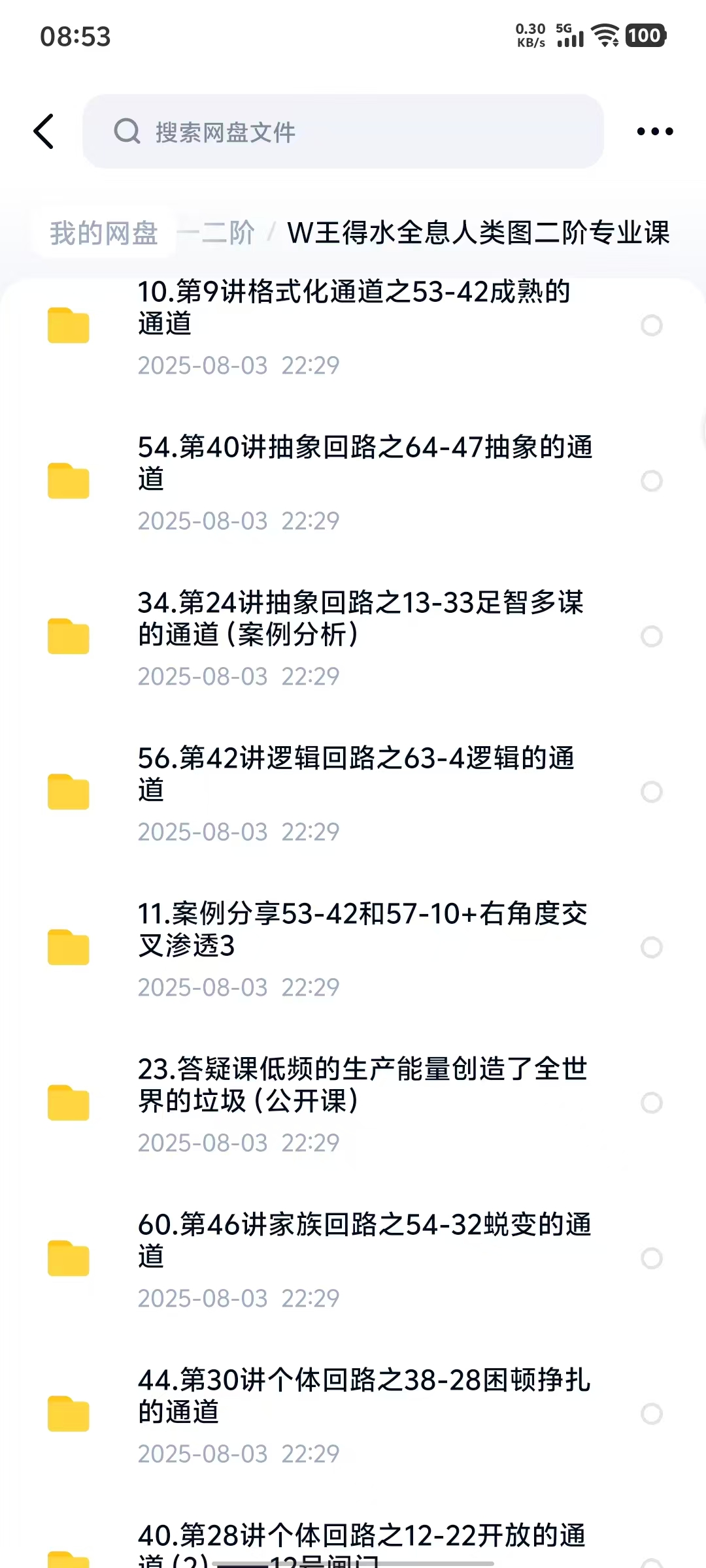Image resolution: width=706 pixels, height=1568 pixels.
Task: Open folder 44.第30讲个体回路之38-28
Action: pyautogui.click(x=363, y=1396)
